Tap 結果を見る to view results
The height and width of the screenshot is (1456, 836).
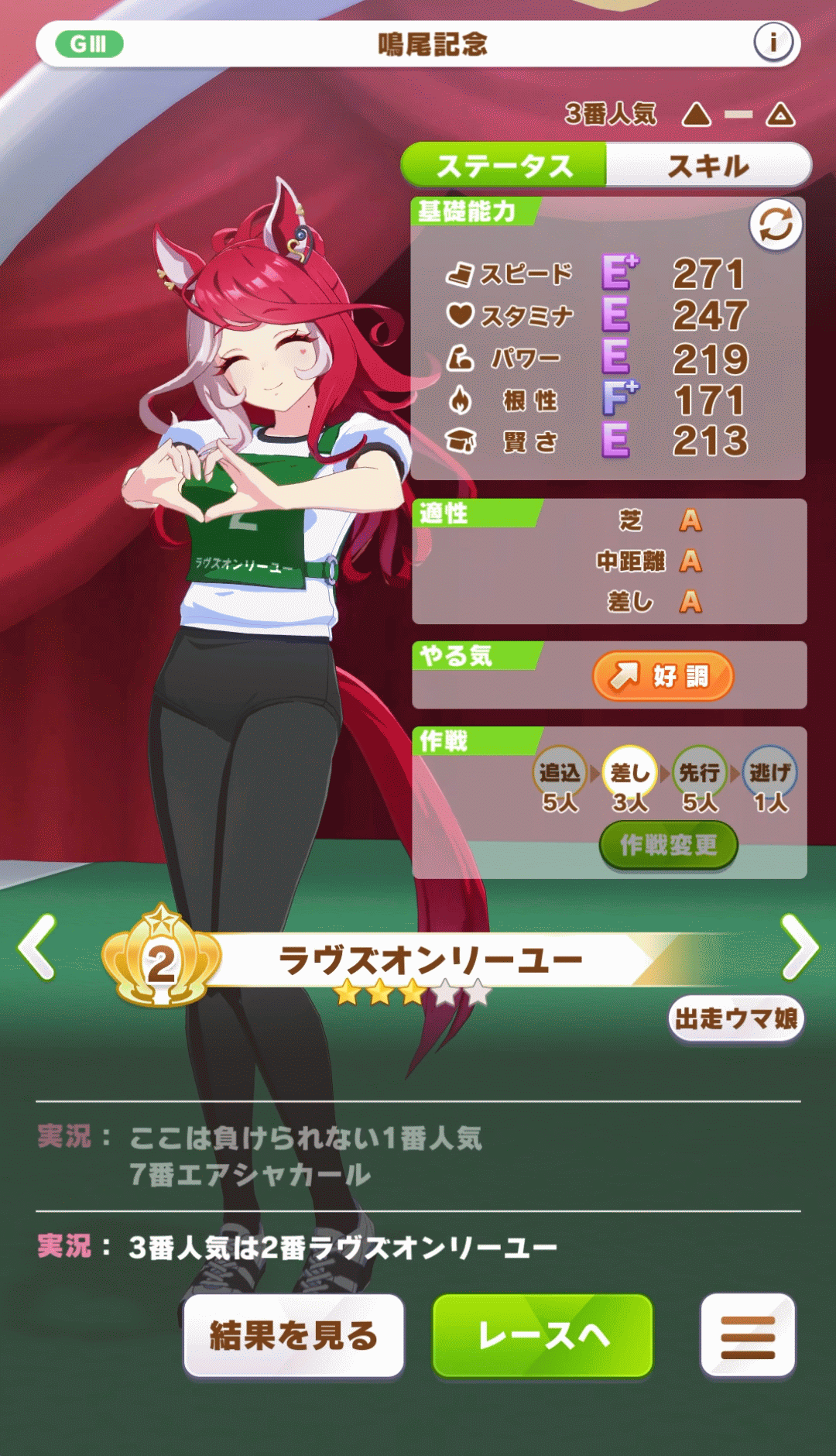click(x=293, y=1336)
